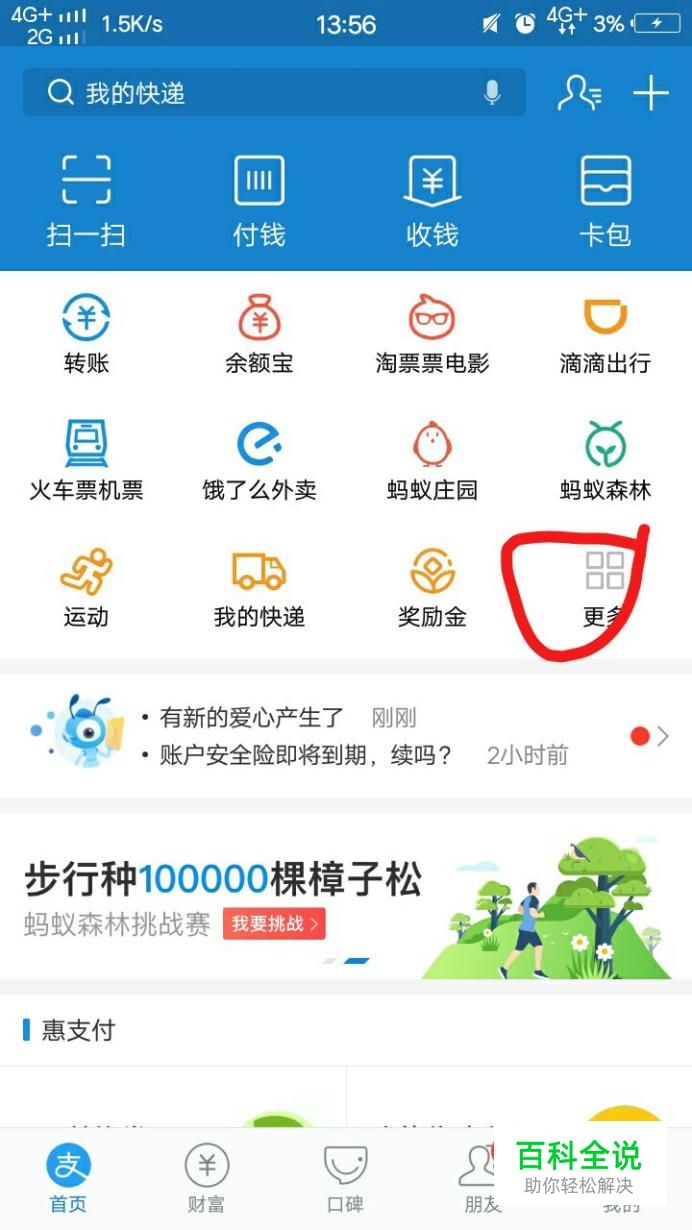This screenshot has width=692, height=1230.
Task: Open the 我的快递 search box
Action: click(260, 93)
